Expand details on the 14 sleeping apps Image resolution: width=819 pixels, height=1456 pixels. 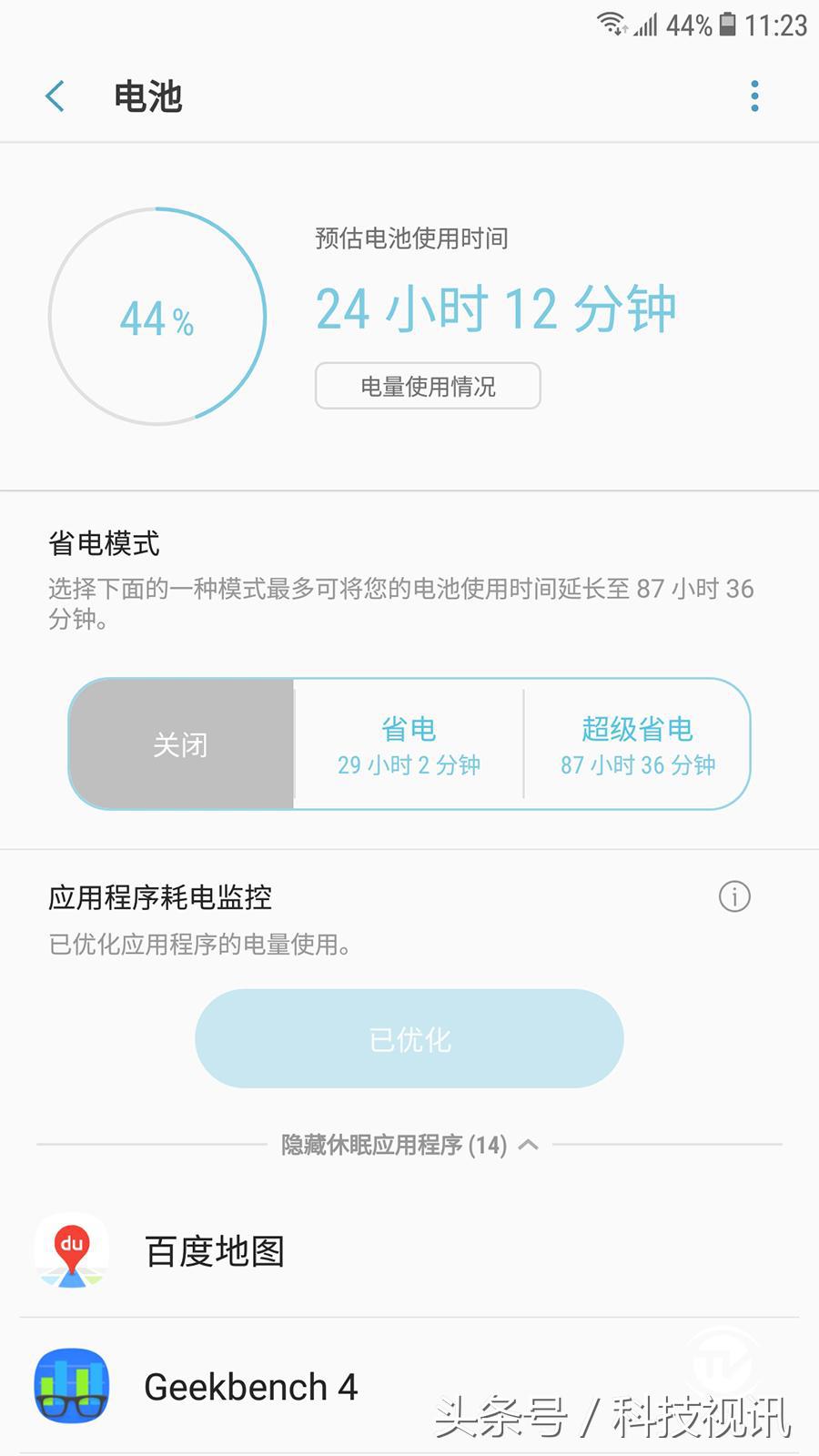(391, 1145)
